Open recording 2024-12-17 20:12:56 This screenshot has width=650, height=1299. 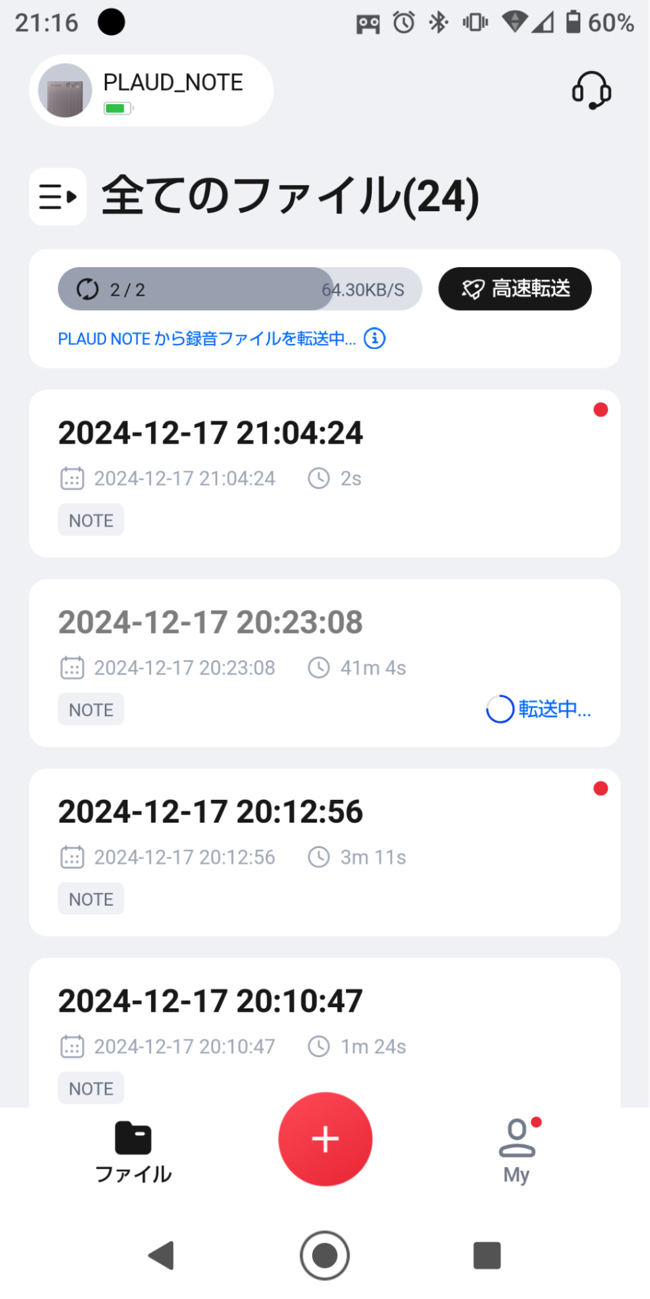(324, 852)
